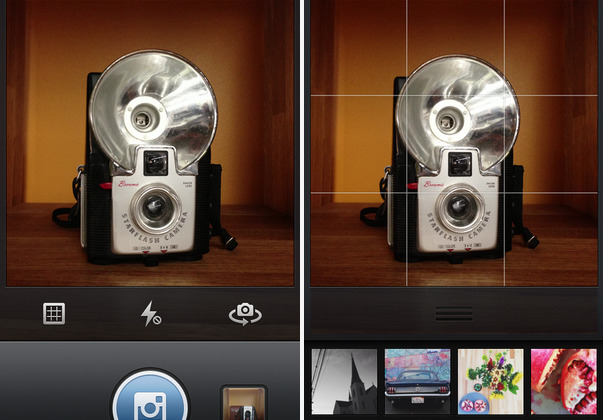Screen dimensions: 603x420
Task: Choose the flower bouquet photo
Action: [x=491, y=381]
